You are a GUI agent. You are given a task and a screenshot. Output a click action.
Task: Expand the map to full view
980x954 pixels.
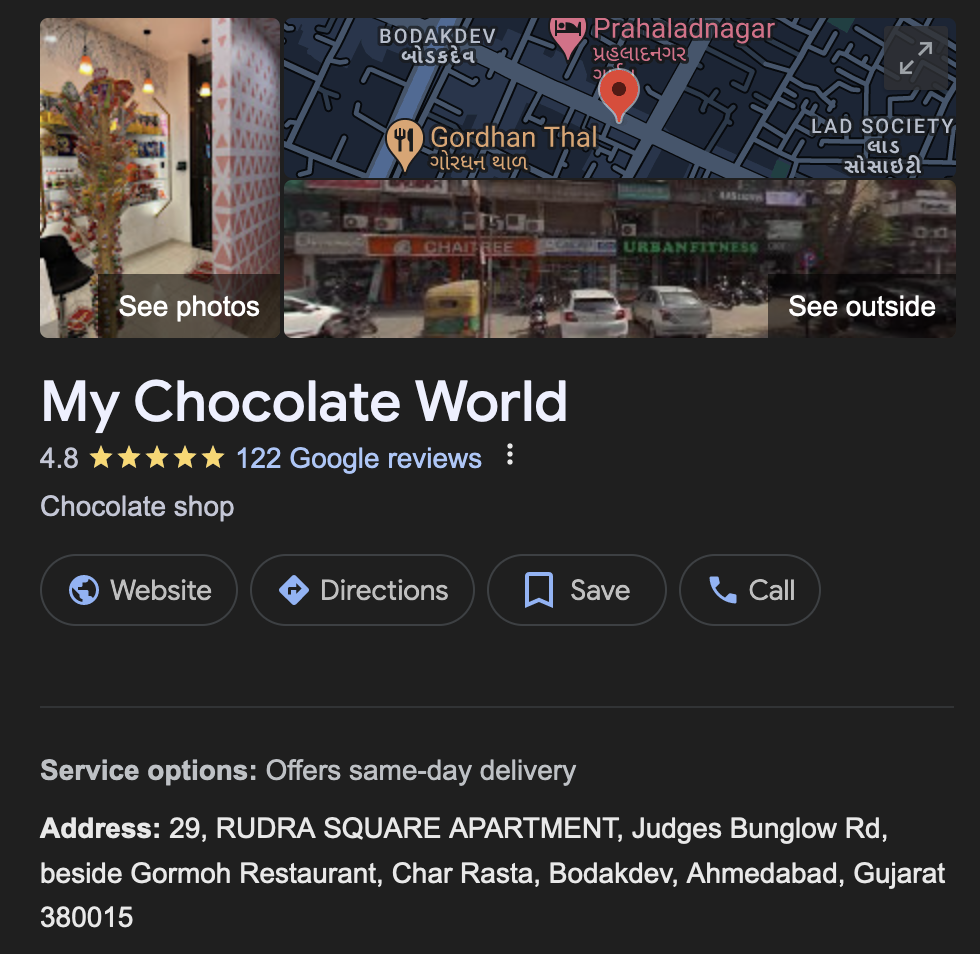point(915,59)
